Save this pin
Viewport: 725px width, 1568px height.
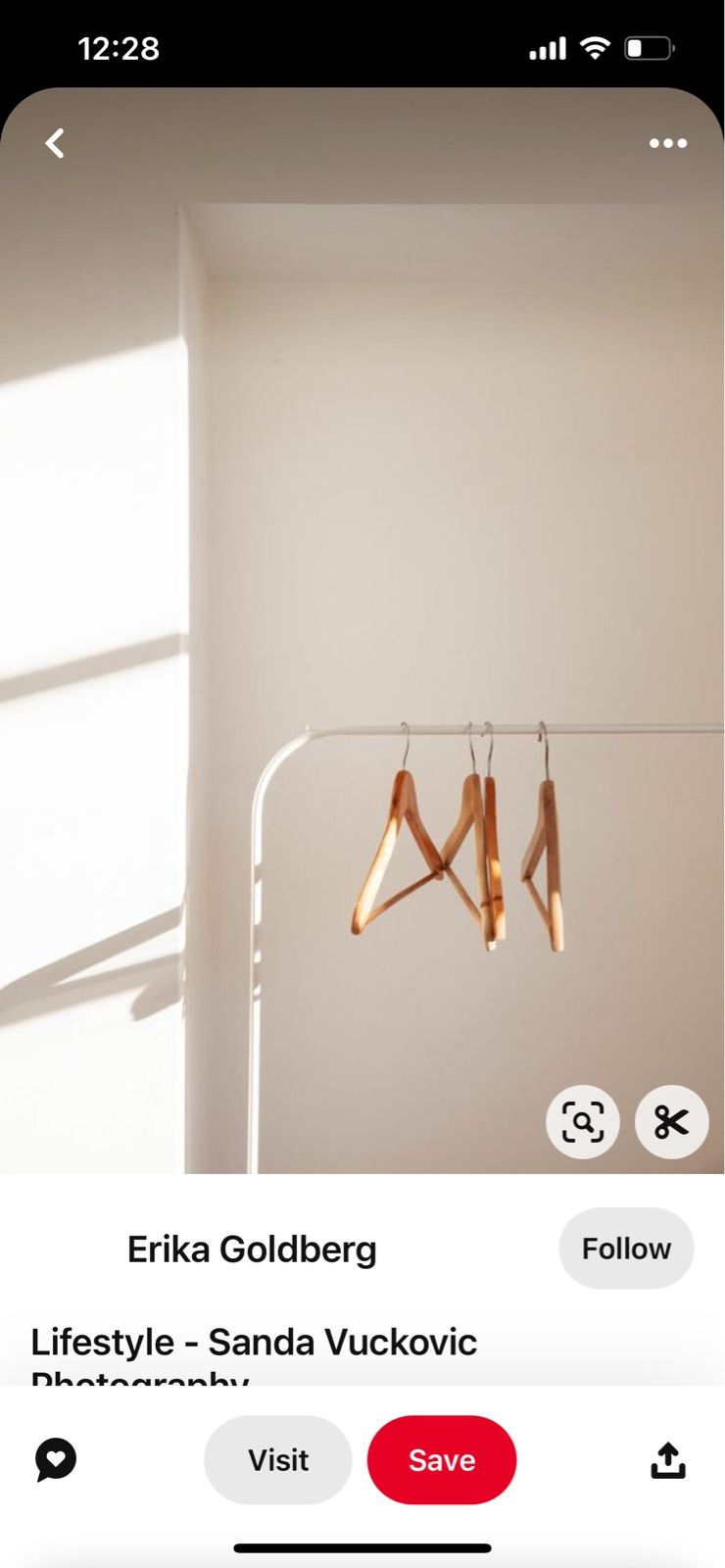click(442, 1459)
